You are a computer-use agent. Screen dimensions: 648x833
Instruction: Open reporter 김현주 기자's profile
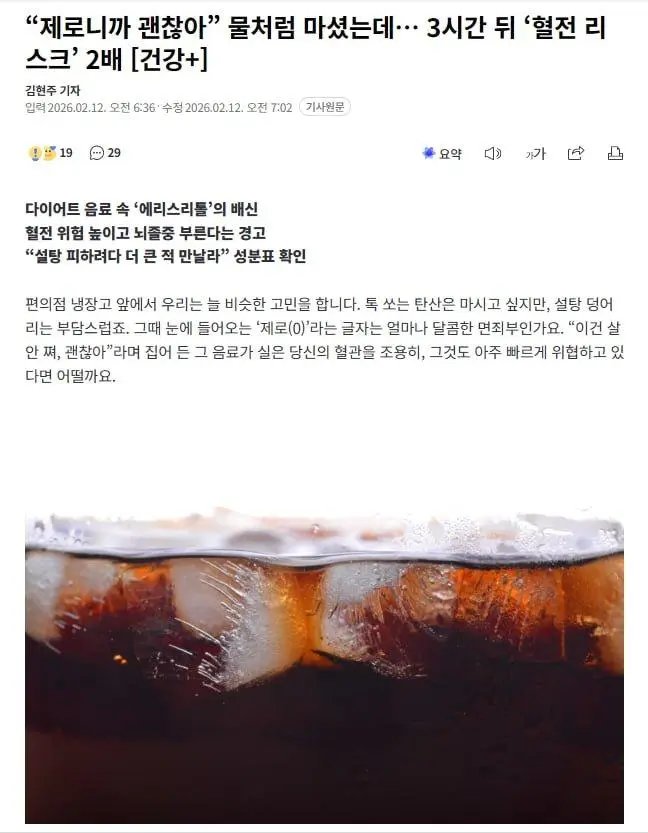[x=53, y=90]
